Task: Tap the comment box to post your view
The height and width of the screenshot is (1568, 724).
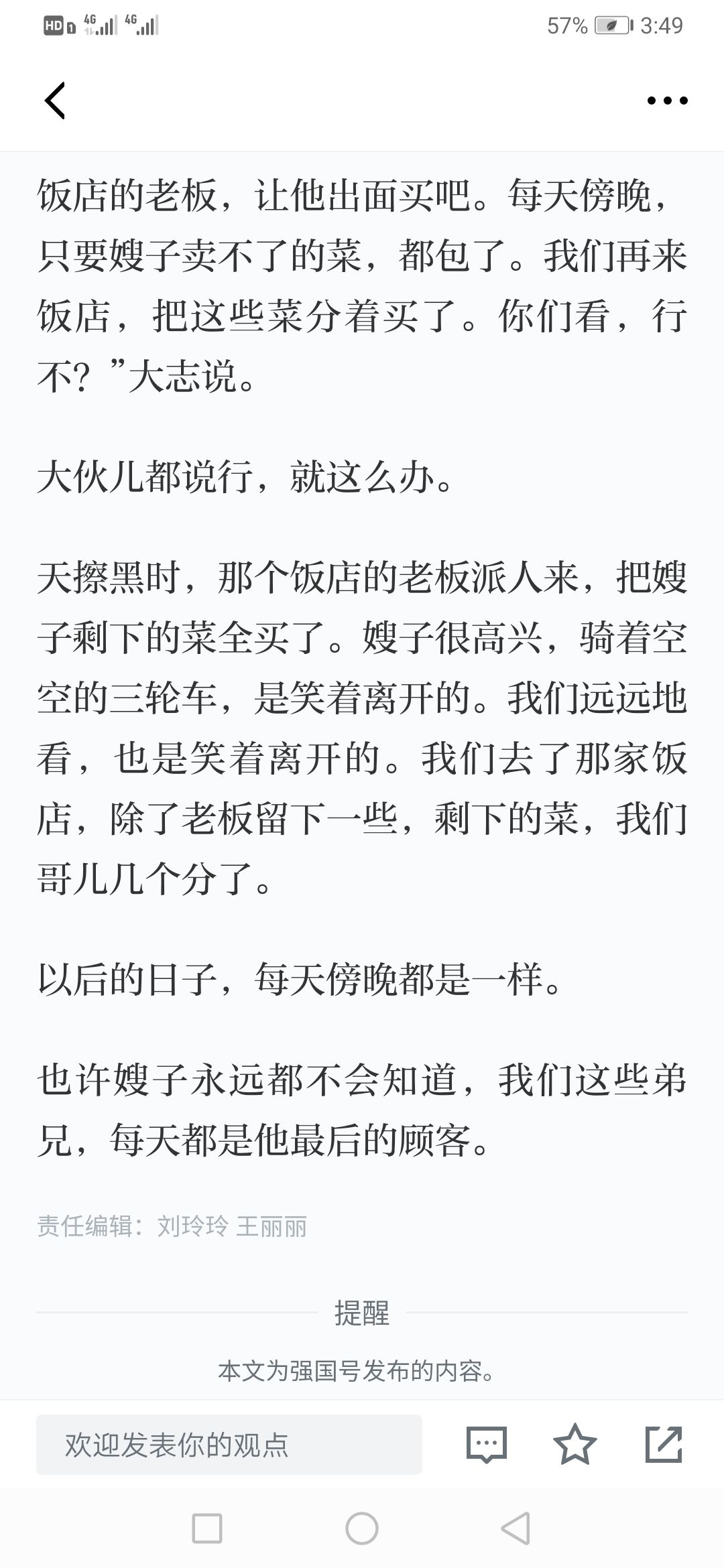Action: pyautogui.click(x=229, y=1444)
